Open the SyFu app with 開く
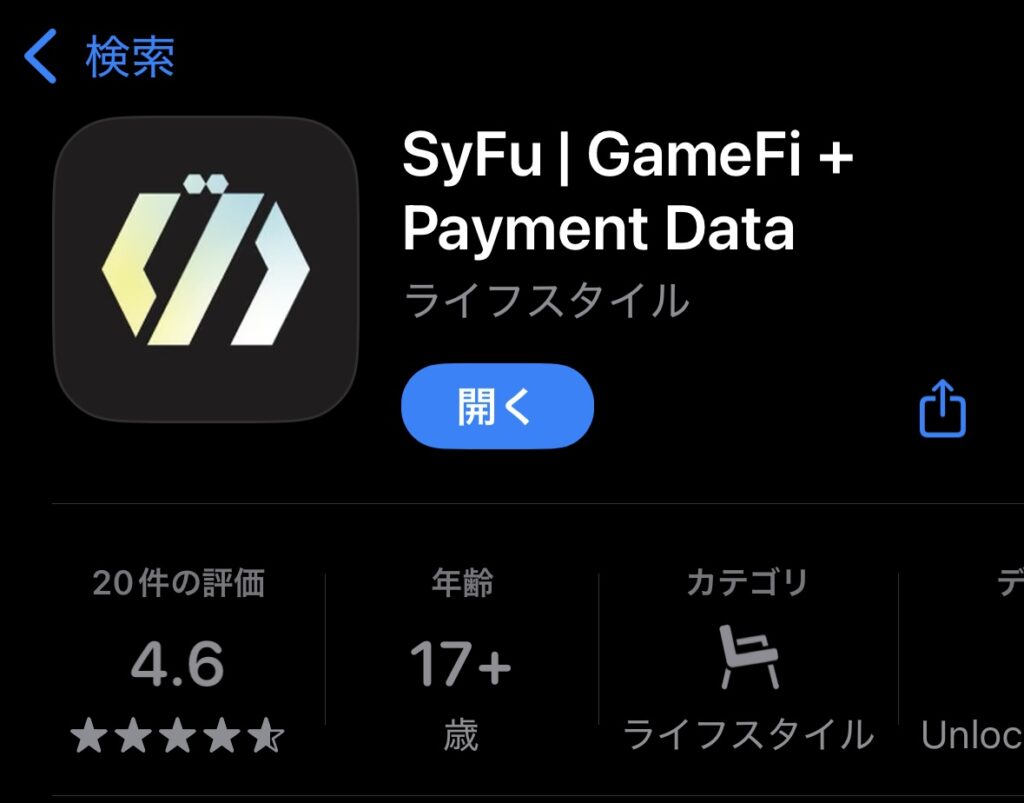The image size is (1024, 803). [x=497, y=406]
